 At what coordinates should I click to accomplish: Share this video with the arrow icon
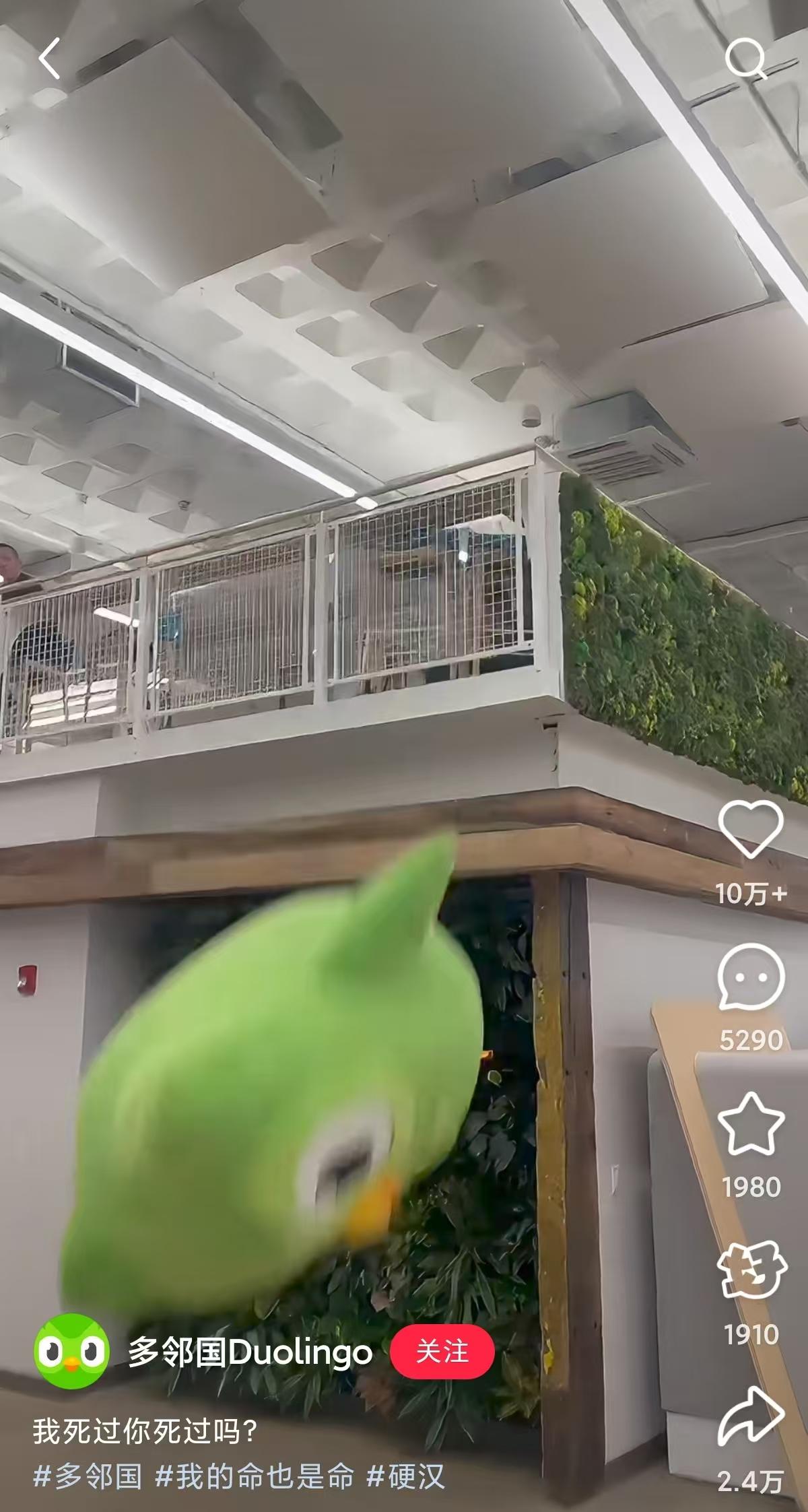pyautogui.click(x=751, y=1416)
